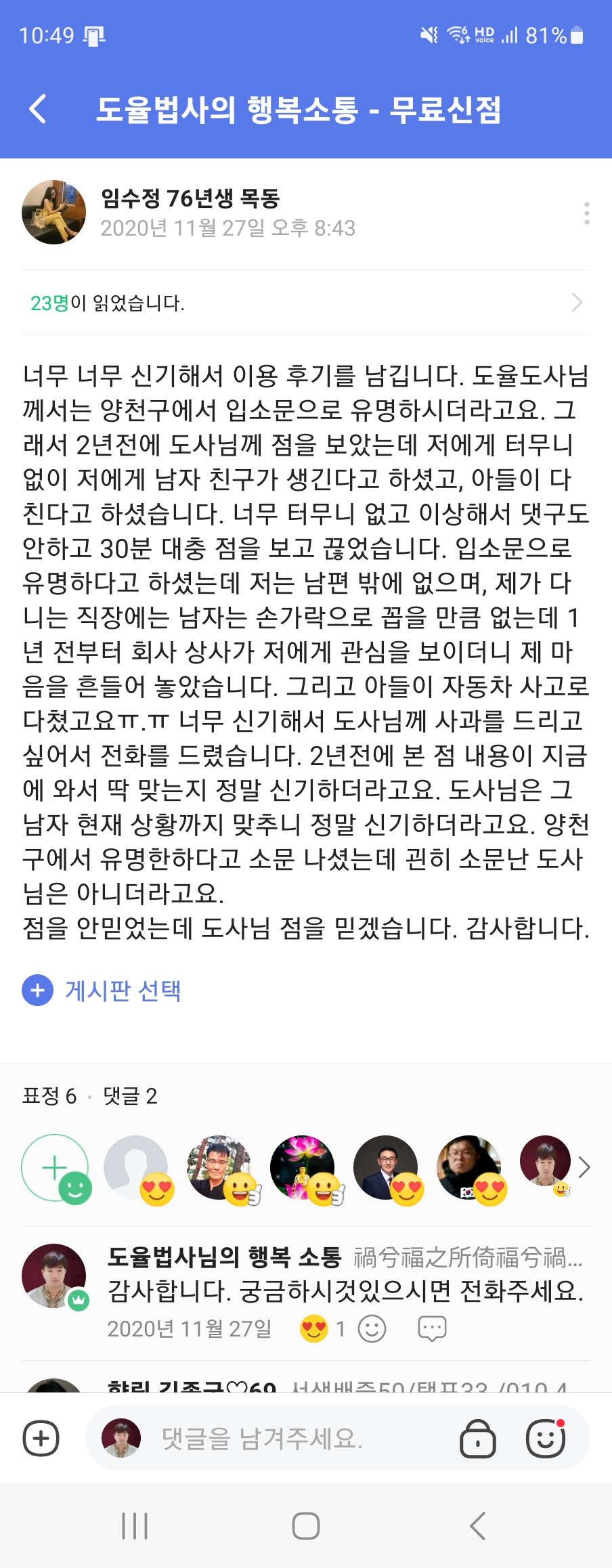Open the post's three-dot overflow menu
The height and width of the screenshot is (1568, 612).
point(586,213)
